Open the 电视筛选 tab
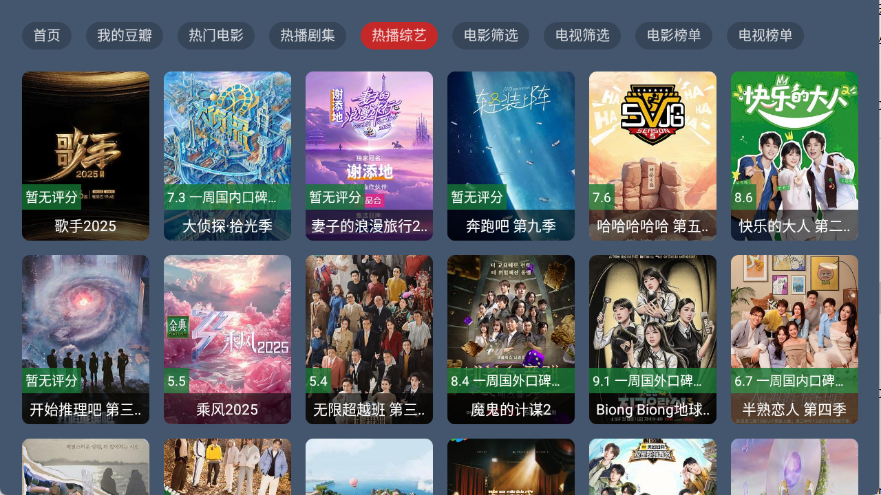This screenshot has width=881, height=495. [582, 35]
